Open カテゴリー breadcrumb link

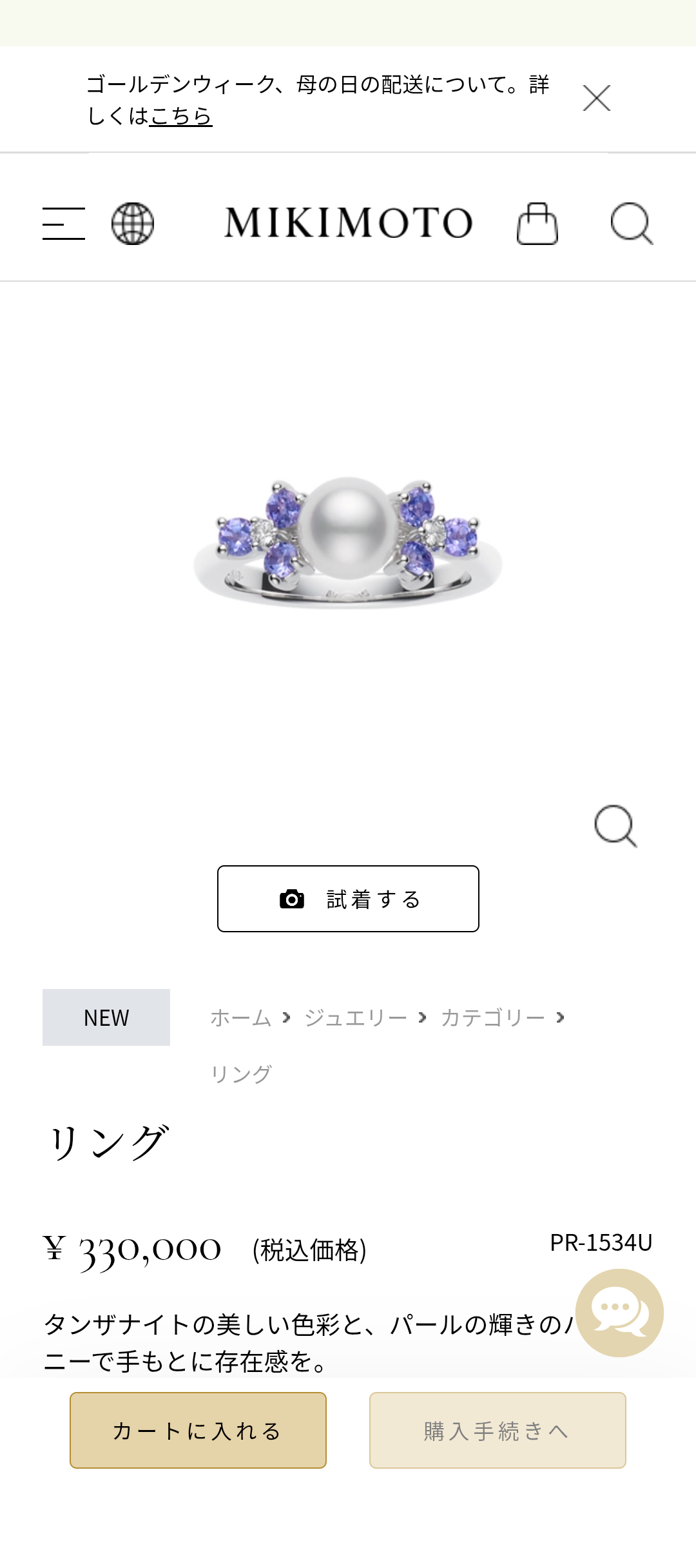click(x=493, y=1017)
